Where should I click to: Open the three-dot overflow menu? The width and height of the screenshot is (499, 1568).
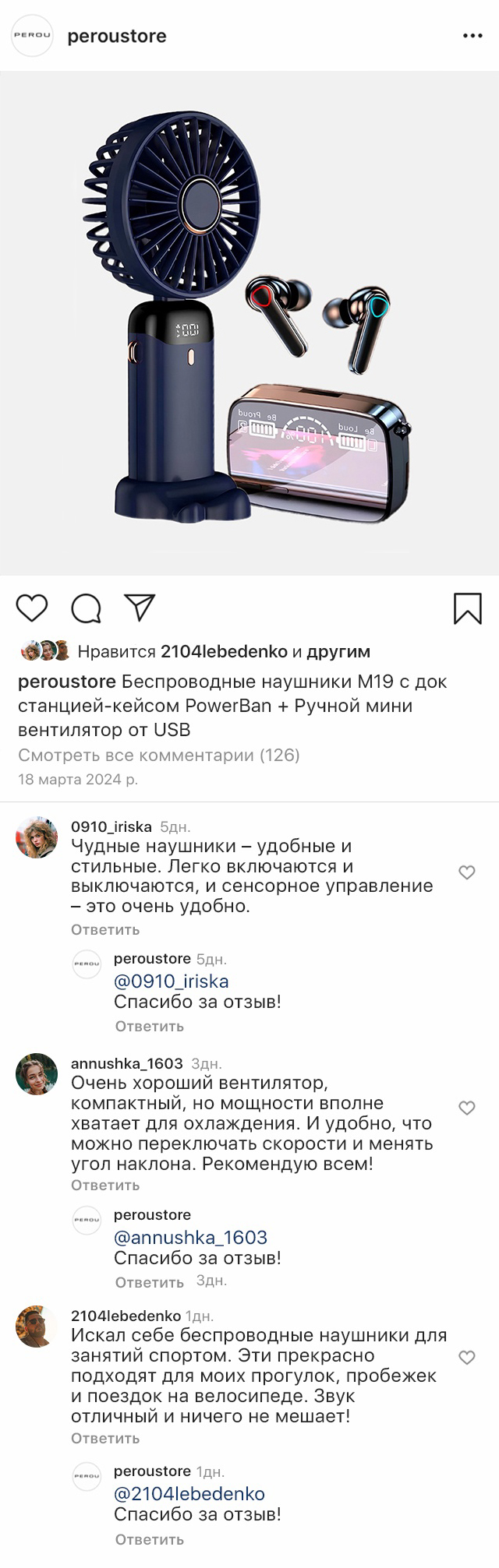(x=472, y=36)
